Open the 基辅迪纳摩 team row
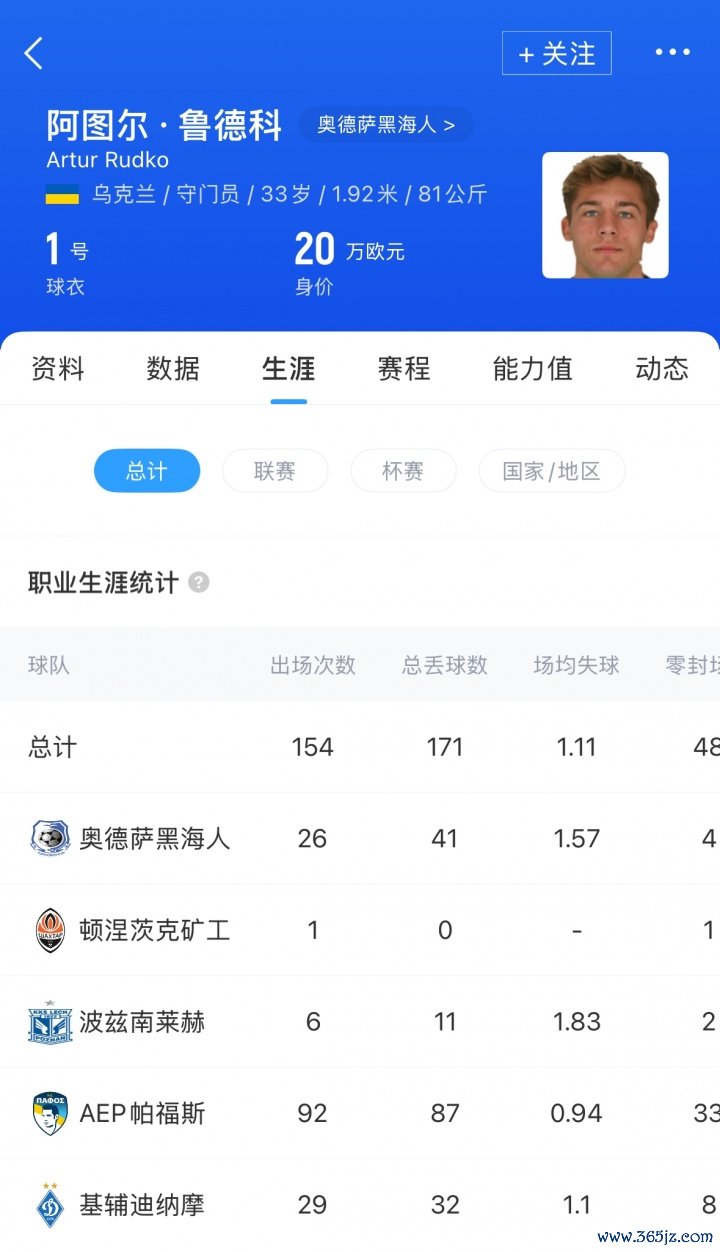720x1252 pixels. pyautogui.click(x=142, y=1205)
